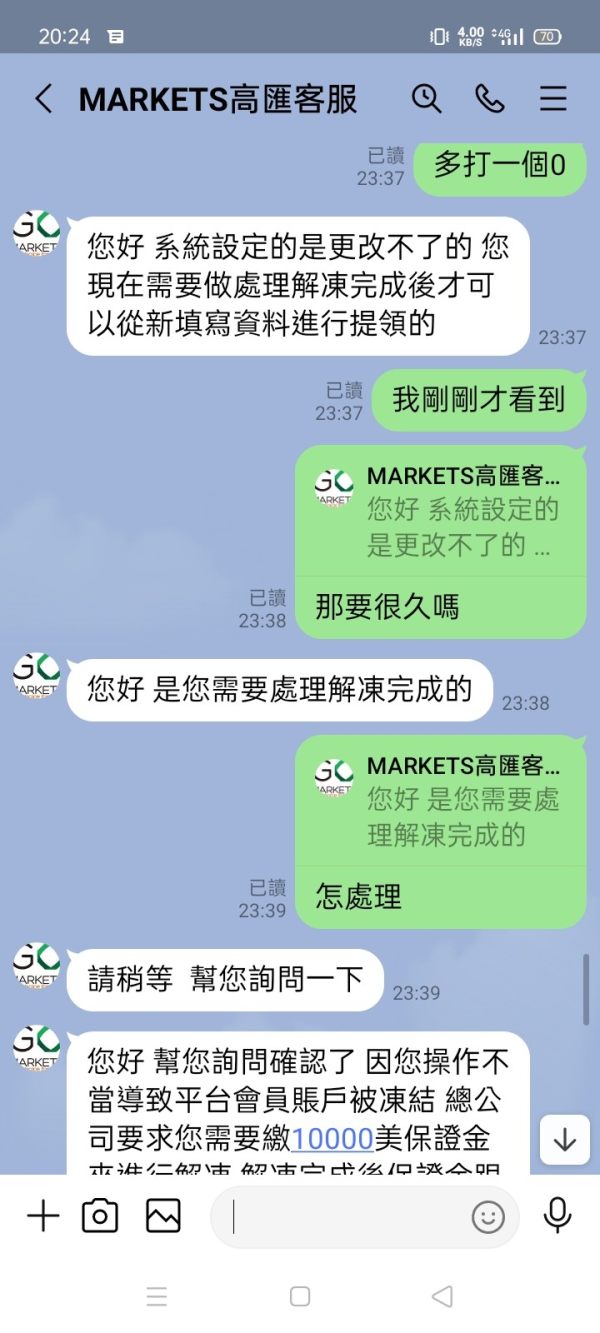Search within this chat

(x=426, y=98)
